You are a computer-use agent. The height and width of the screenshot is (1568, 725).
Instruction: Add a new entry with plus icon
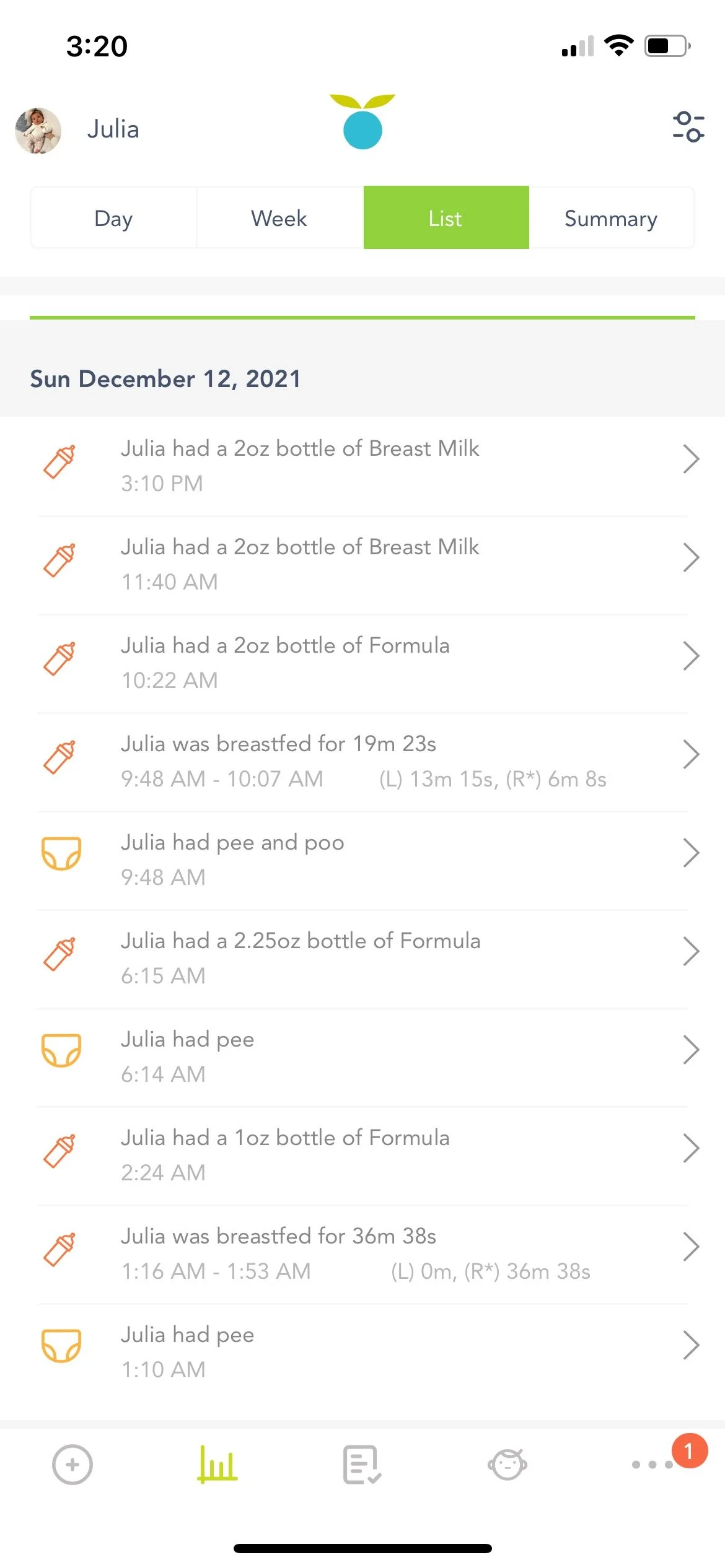coord(72,1465)
